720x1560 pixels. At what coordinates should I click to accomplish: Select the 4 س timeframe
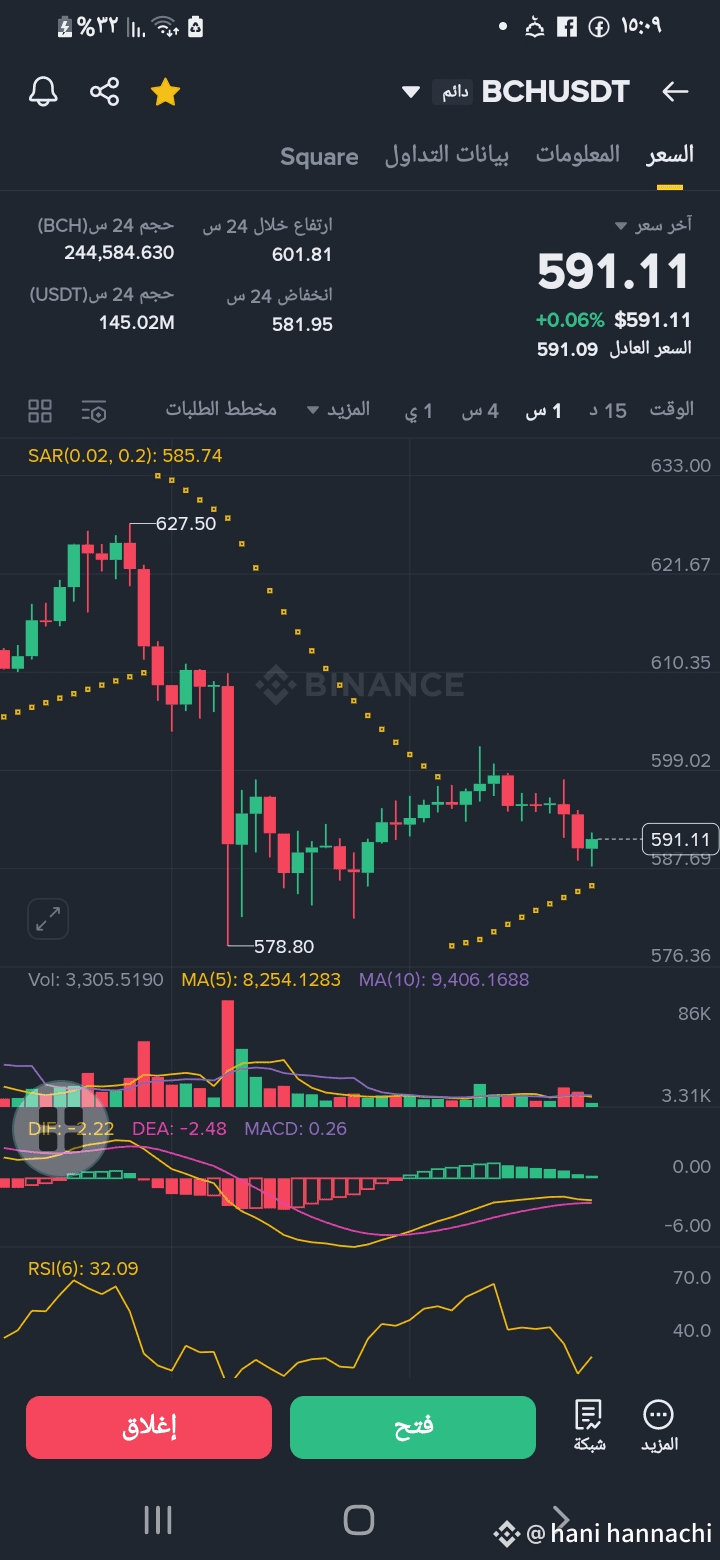(479, 411)
